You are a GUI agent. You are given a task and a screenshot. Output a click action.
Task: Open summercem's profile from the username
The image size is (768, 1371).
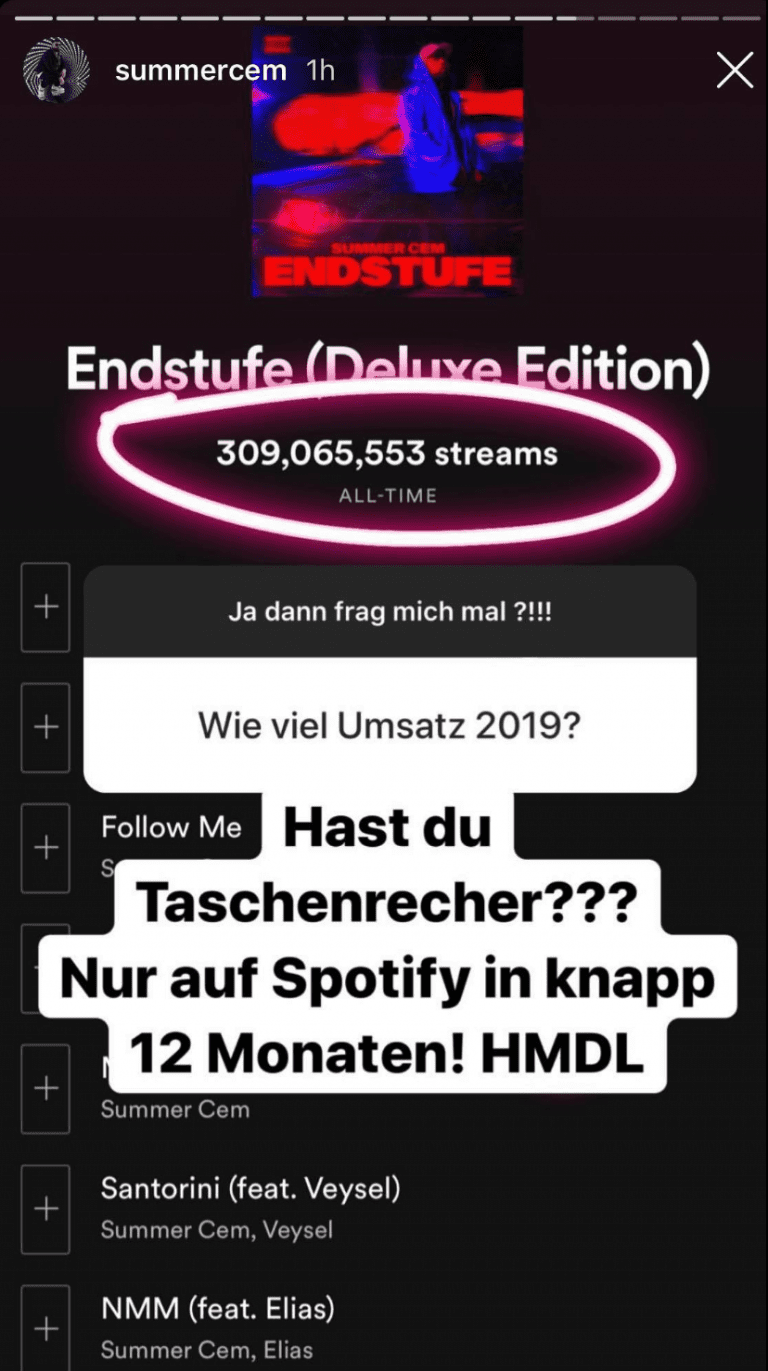pyautogui.click(x=200, y=71)
